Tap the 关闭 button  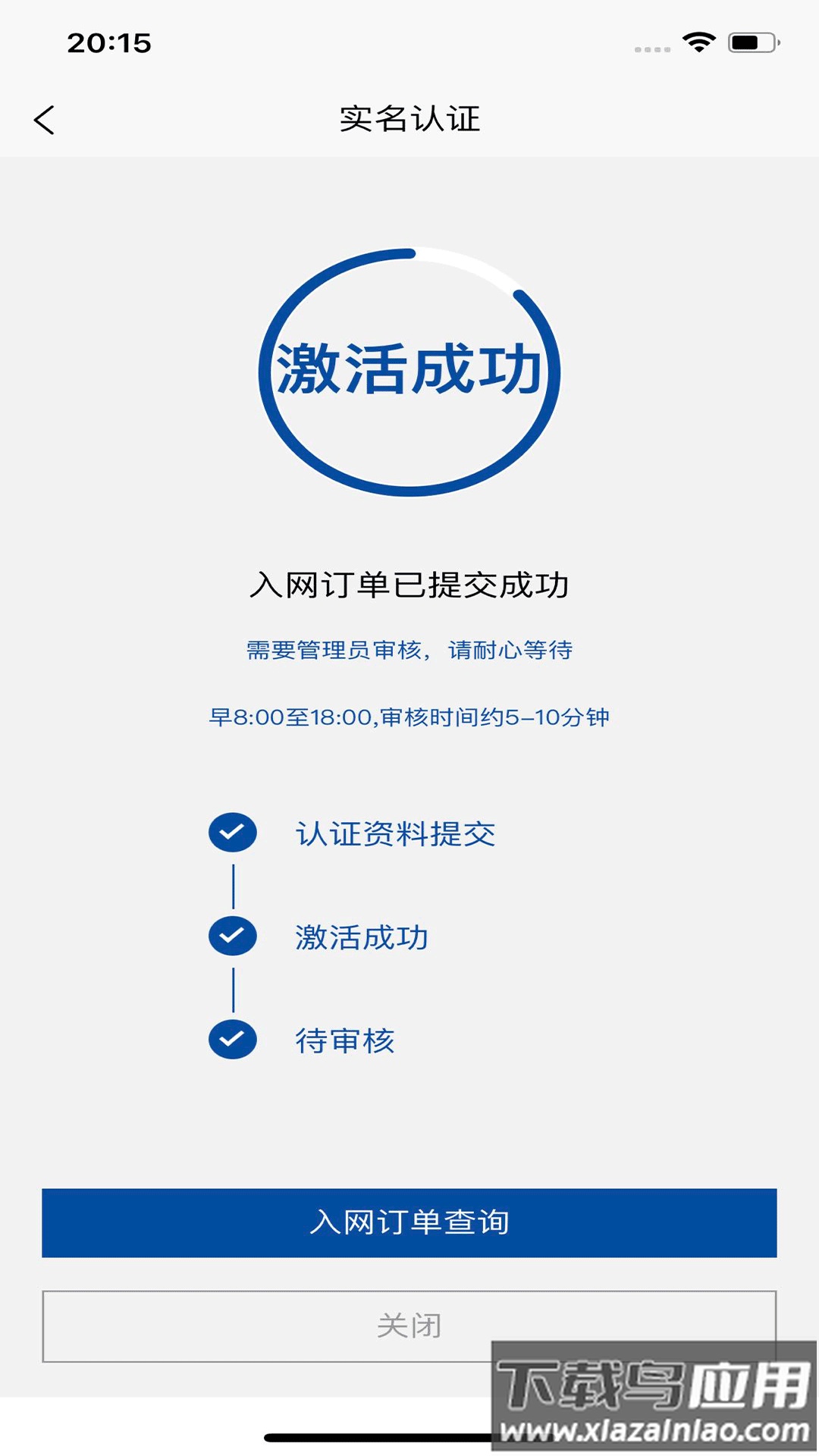pos(409,1325)
